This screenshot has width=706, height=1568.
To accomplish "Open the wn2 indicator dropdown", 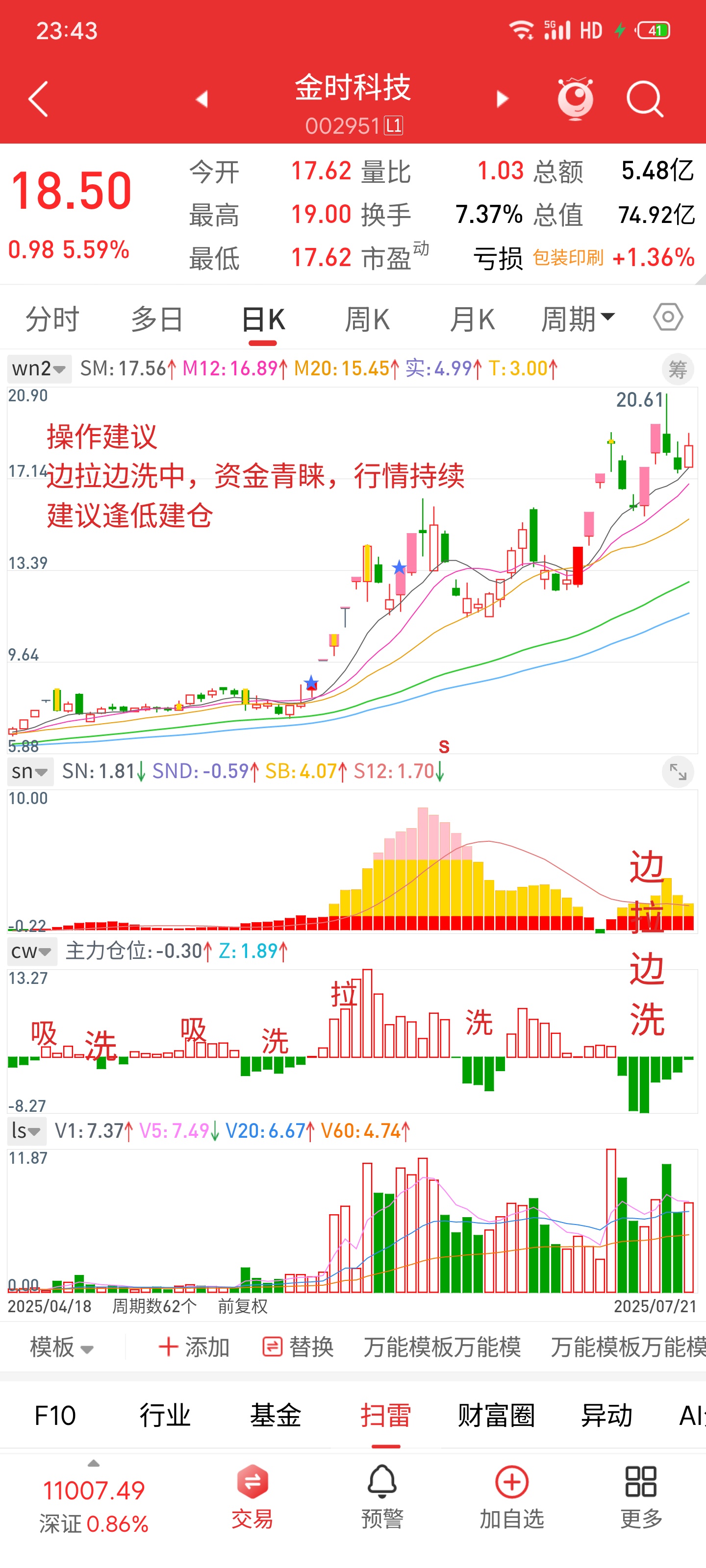I will [x=39, y=368].
